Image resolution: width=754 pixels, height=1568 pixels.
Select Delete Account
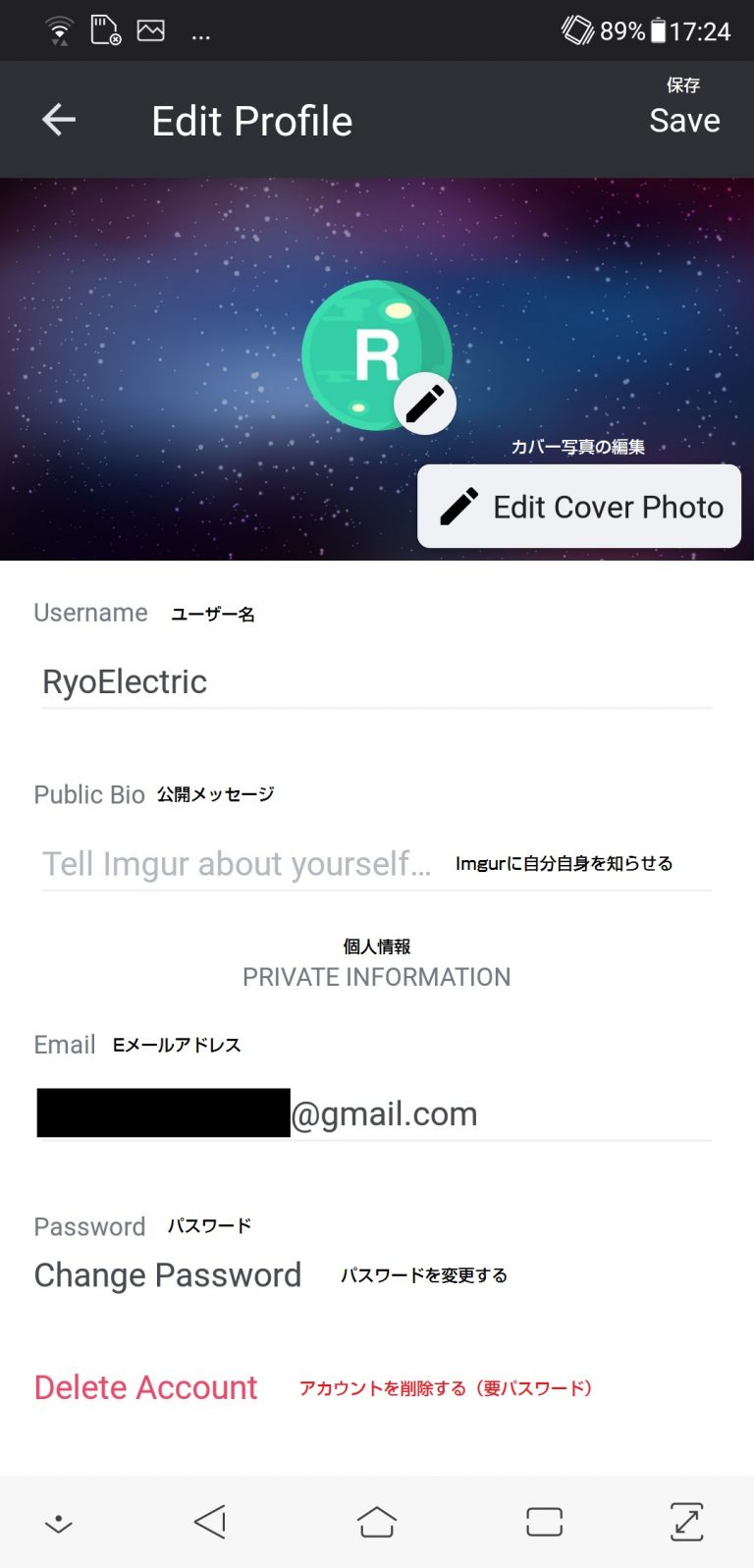145,1387
